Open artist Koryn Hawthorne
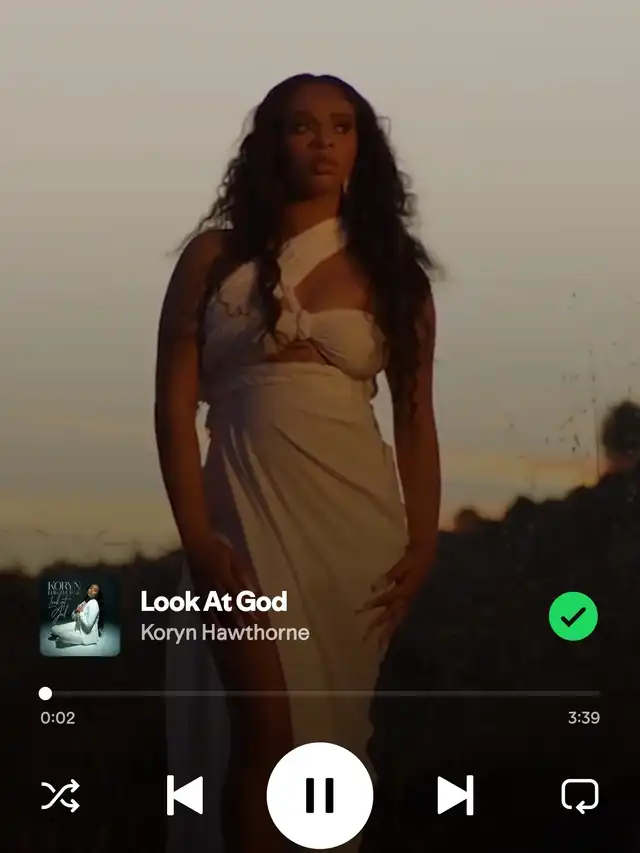640x853 pixels. pyautogui.click(x=225, y=633)
